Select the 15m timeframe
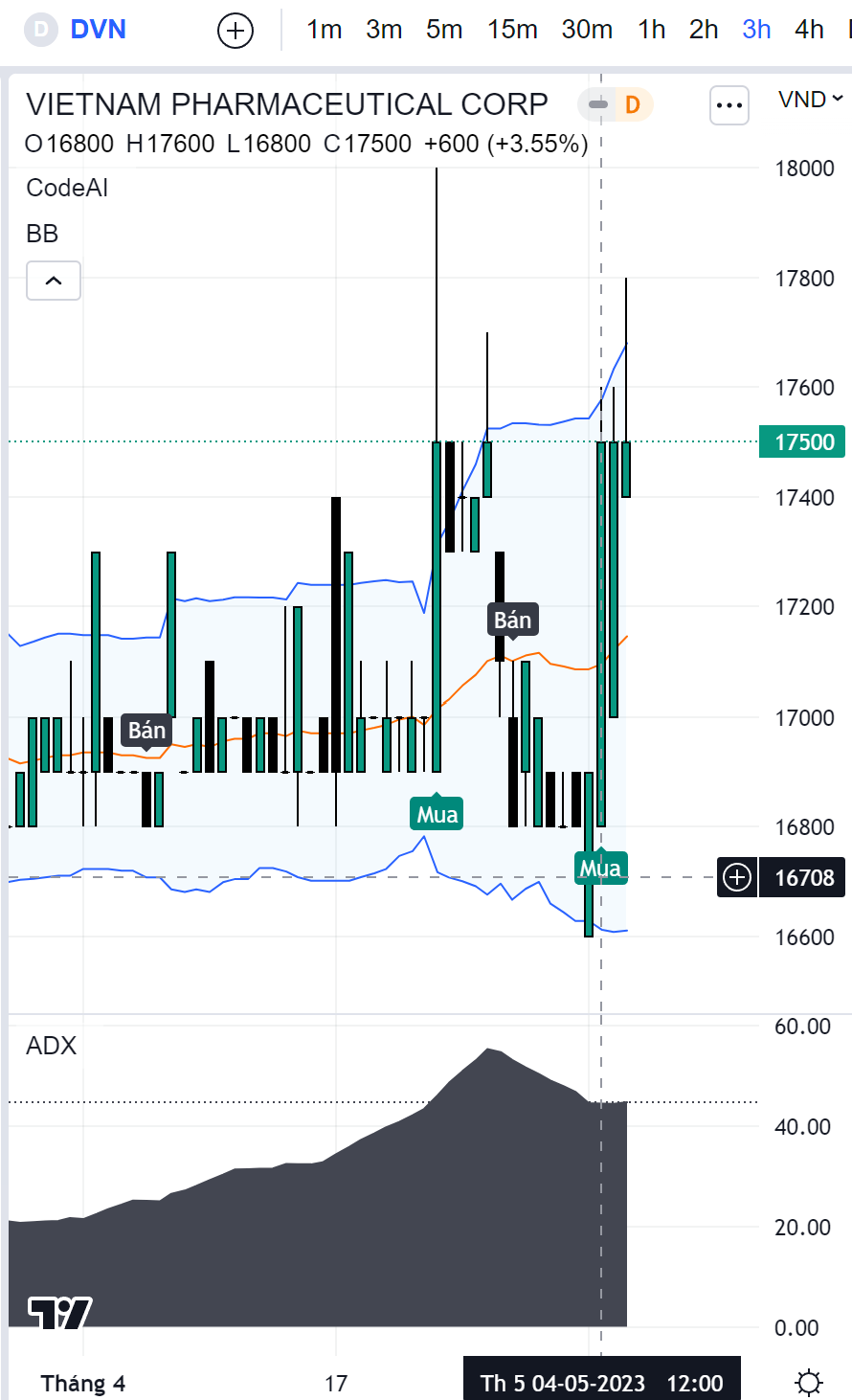This screenshot has width=852, height=1400. (x=512, y=30)
